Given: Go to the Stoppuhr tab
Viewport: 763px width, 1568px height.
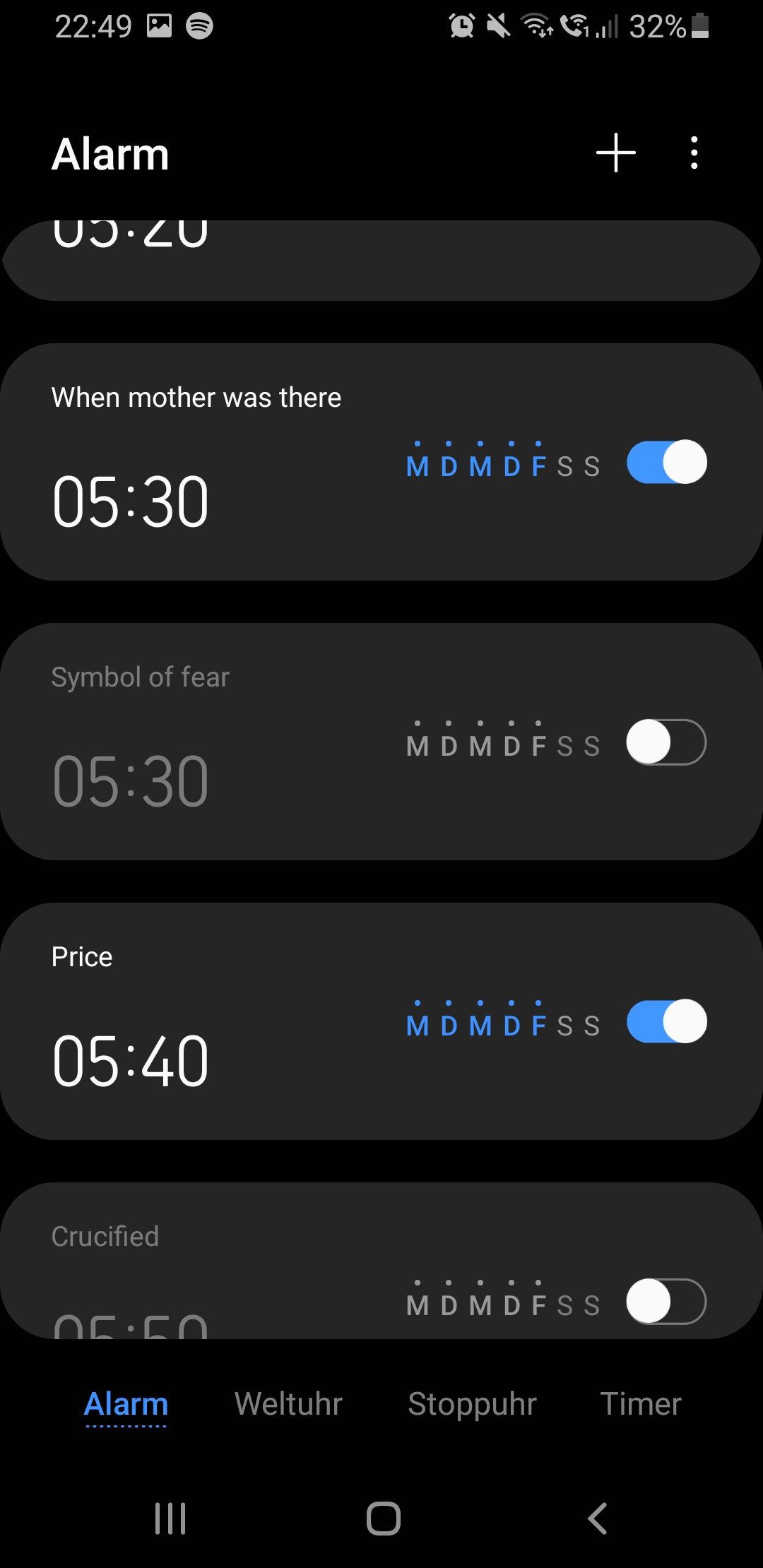Looking at the screenshot, I should [x=472, y=1404].
